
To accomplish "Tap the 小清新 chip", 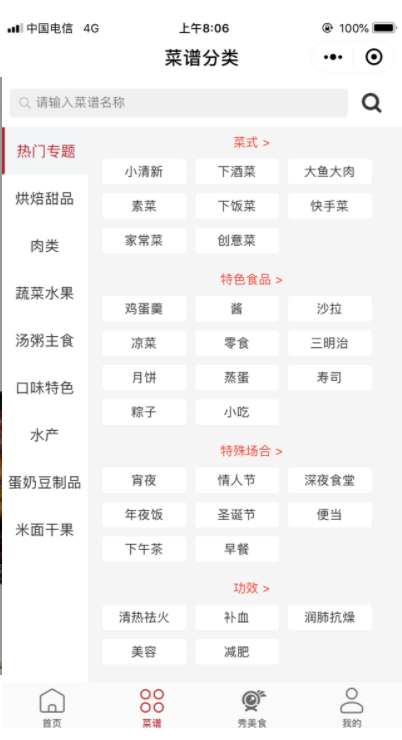I will click(x=144, y=171).
